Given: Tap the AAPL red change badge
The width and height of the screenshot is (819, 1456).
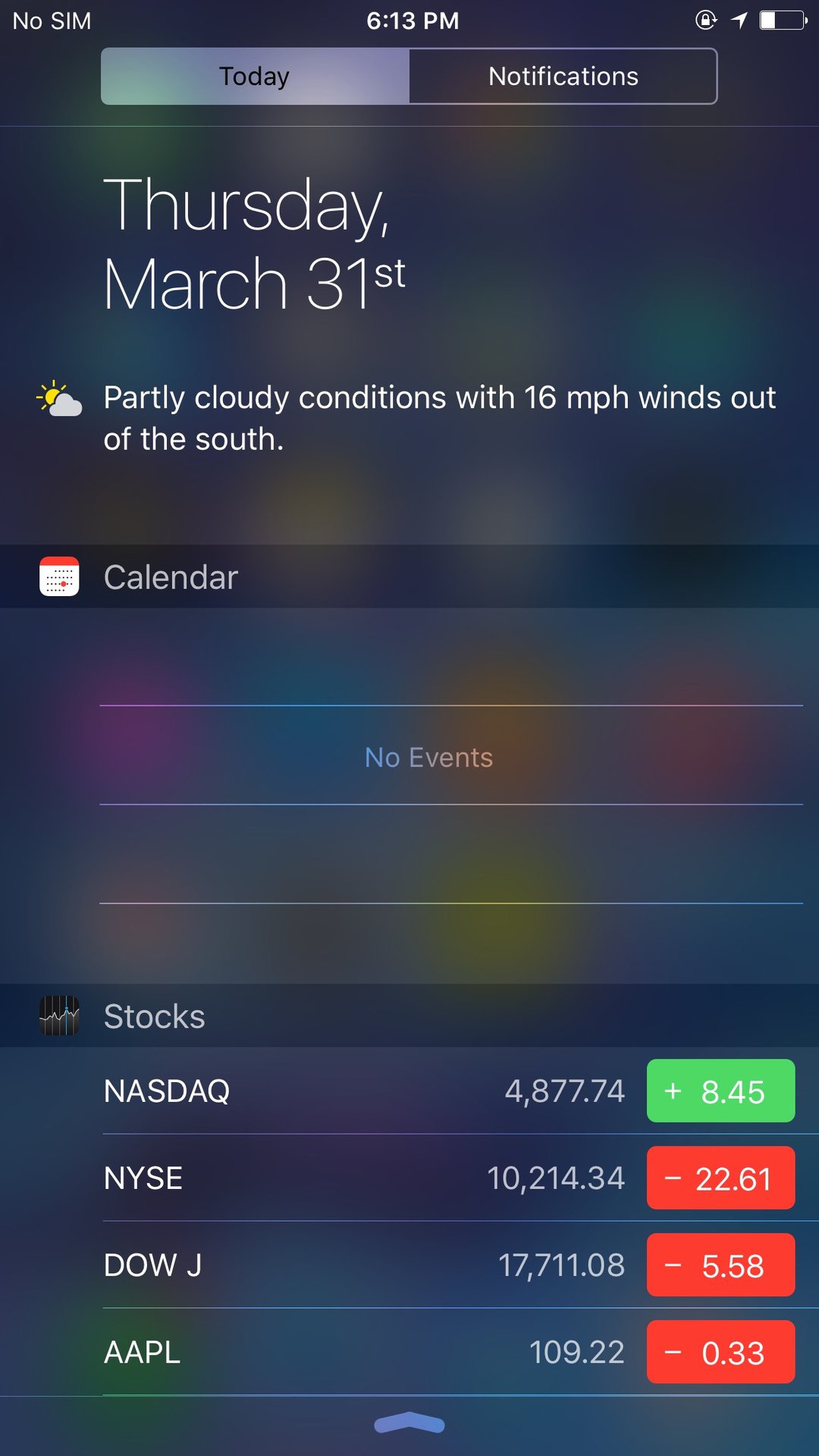Looking at the screenshot, I should pos(720,1352).
